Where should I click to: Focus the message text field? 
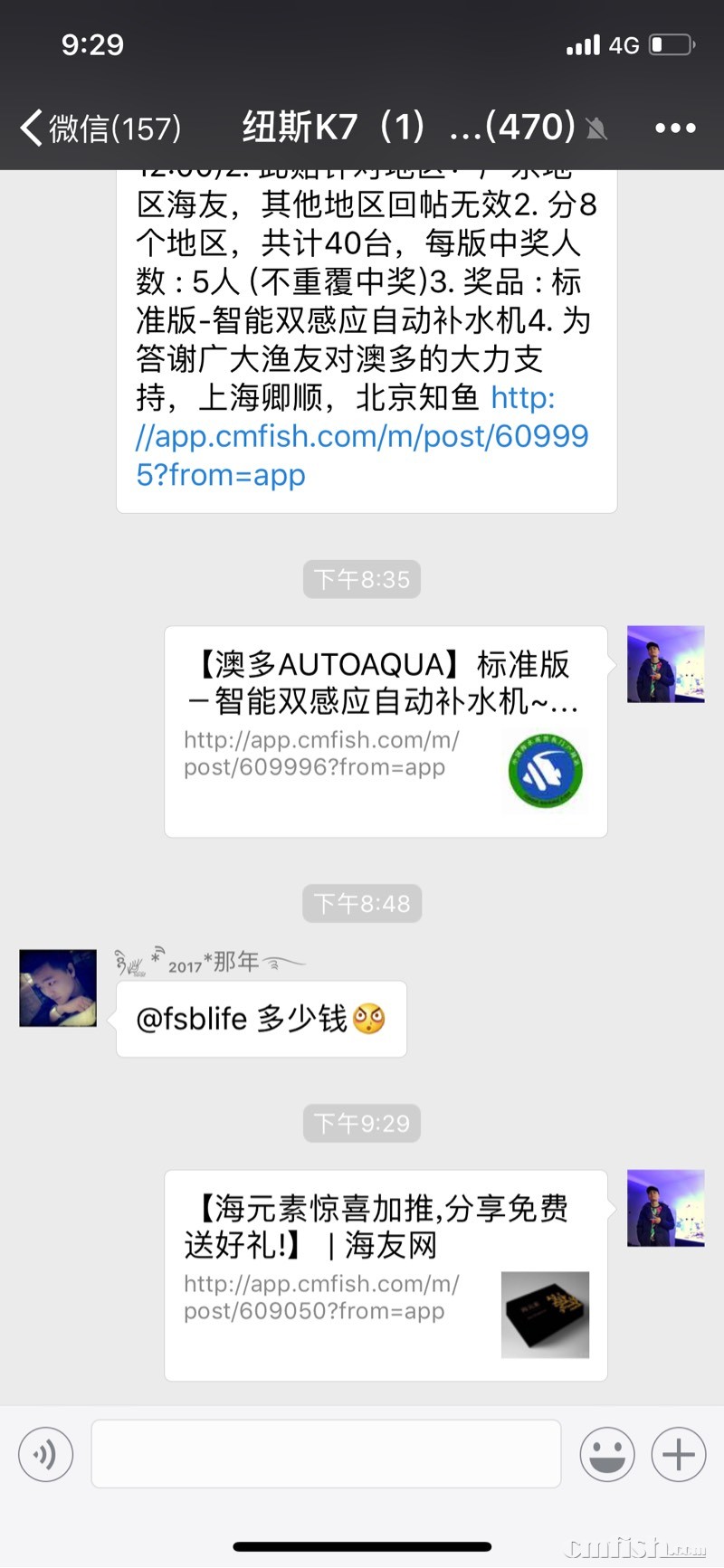pos(326,1454)
